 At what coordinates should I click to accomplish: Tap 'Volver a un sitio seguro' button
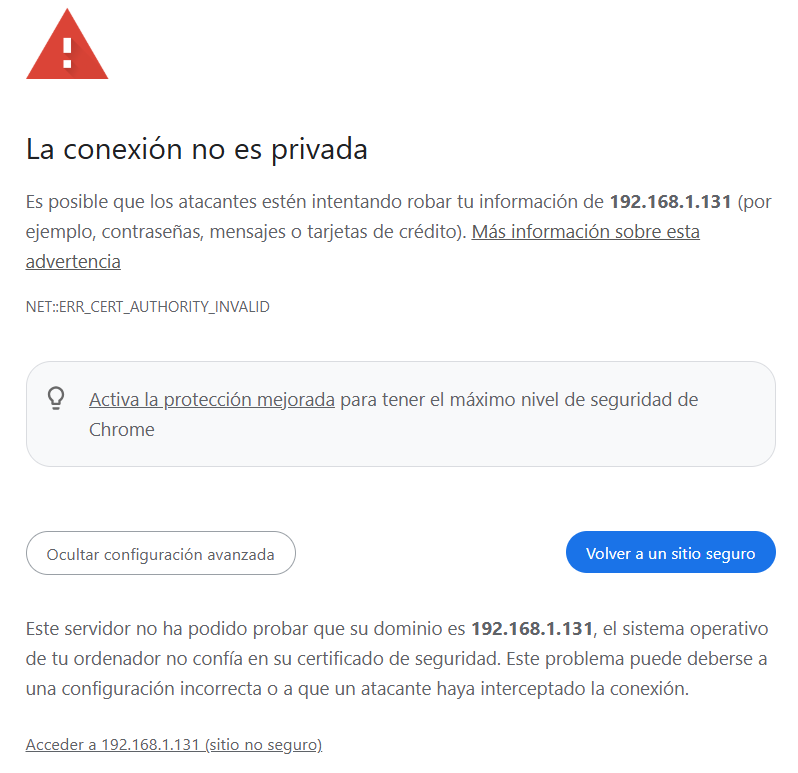[x=670, y=553]
